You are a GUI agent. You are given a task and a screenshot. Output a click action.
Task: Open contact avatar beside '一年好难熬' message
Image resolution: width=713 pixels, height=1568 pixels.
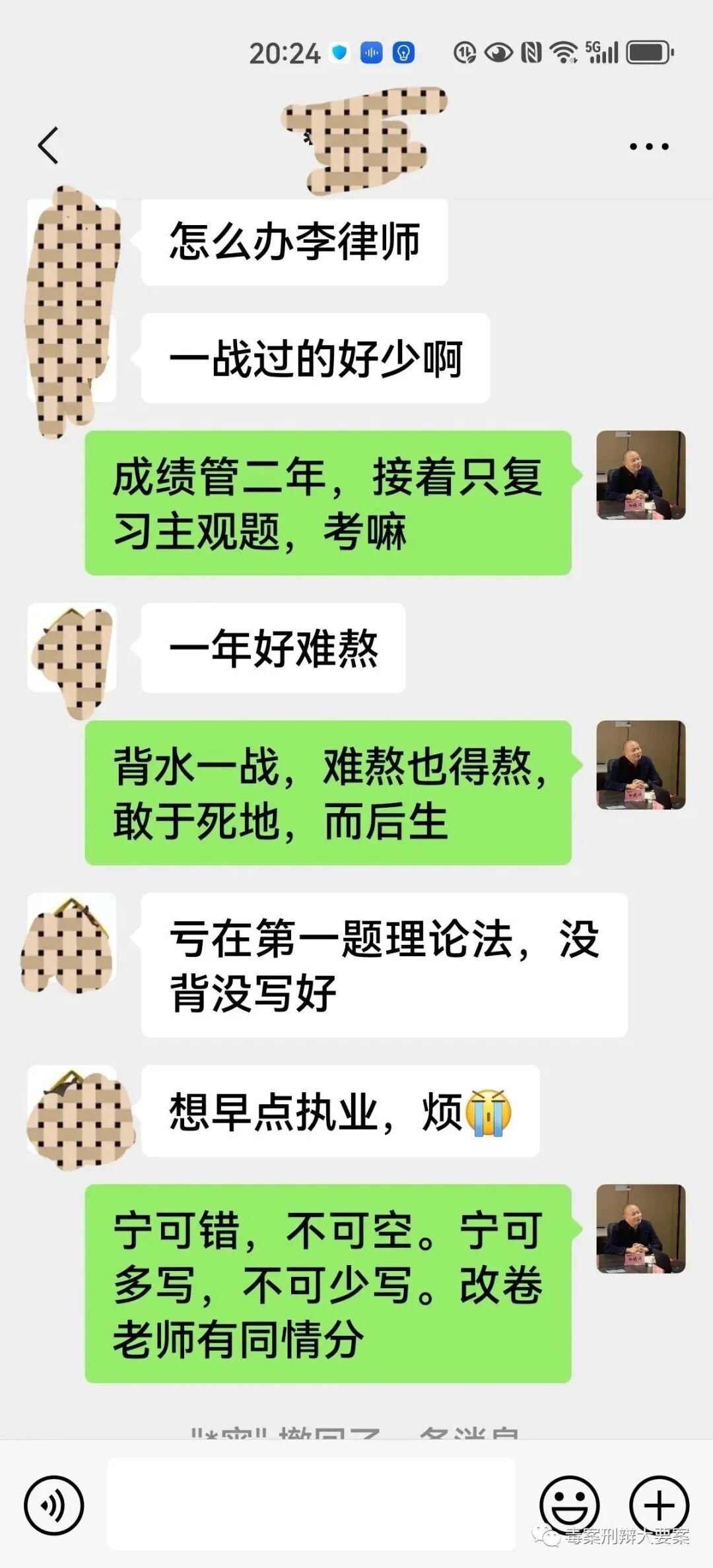pos(71,648)
